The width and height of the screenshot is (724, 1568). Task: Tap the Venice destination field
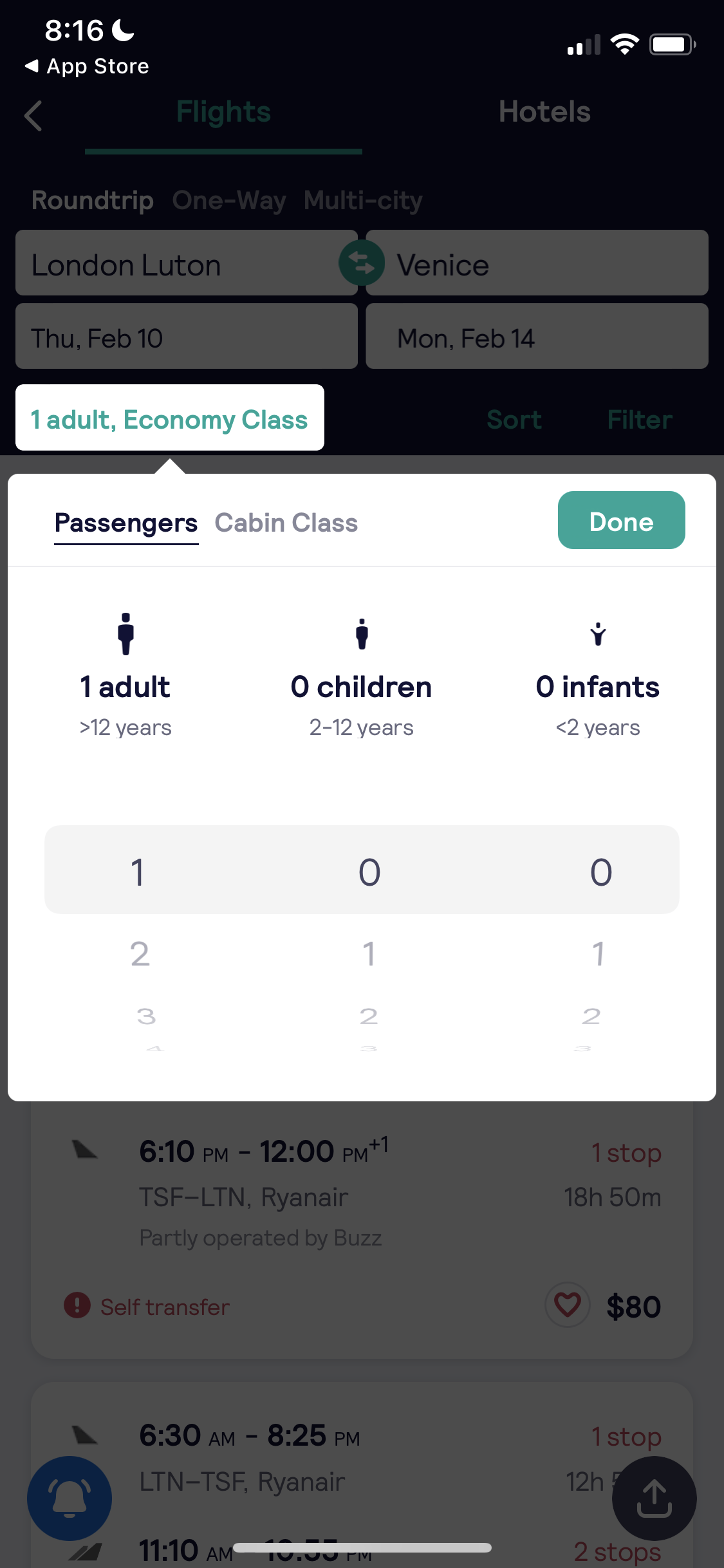537,263
